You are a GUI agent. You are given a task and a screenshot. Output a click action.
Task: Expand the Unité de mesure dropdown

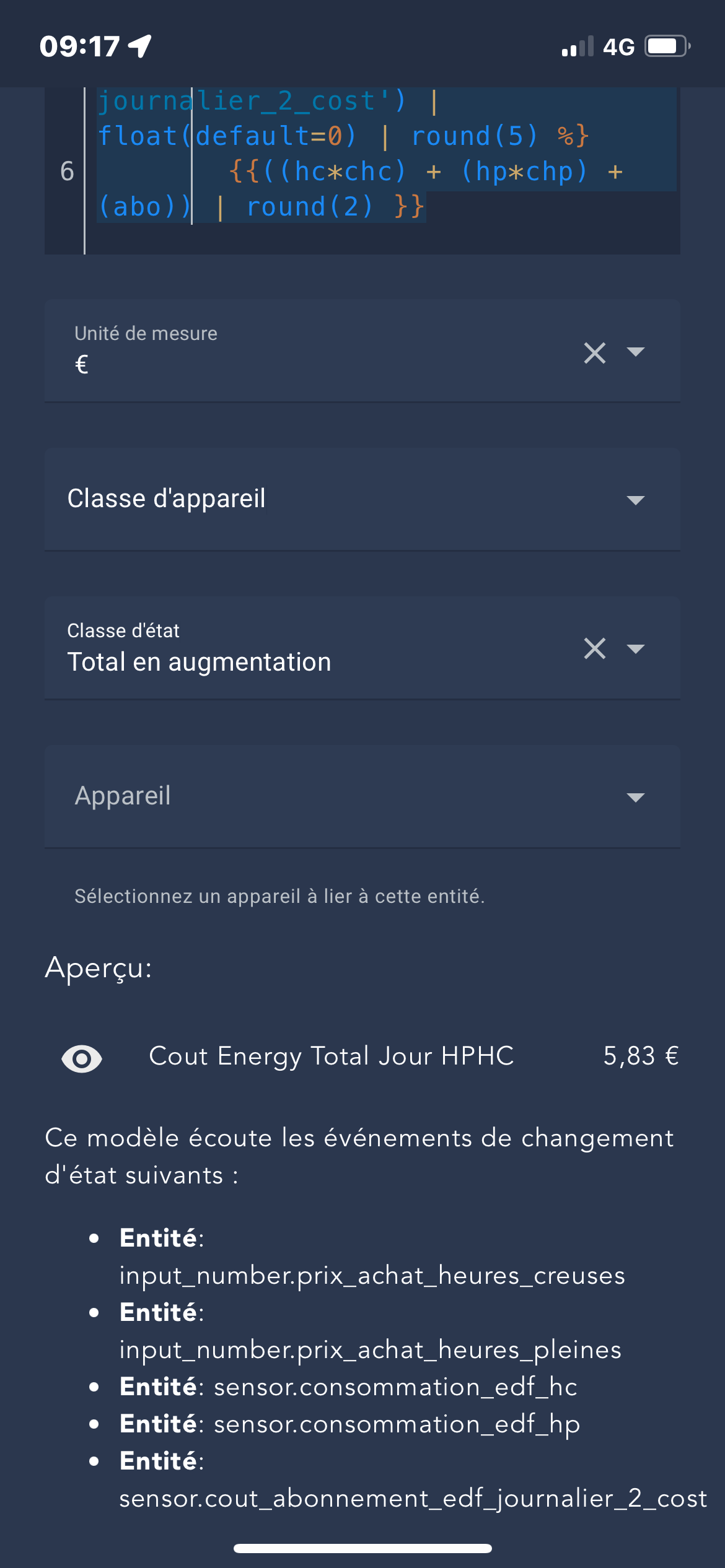[636, 352]
